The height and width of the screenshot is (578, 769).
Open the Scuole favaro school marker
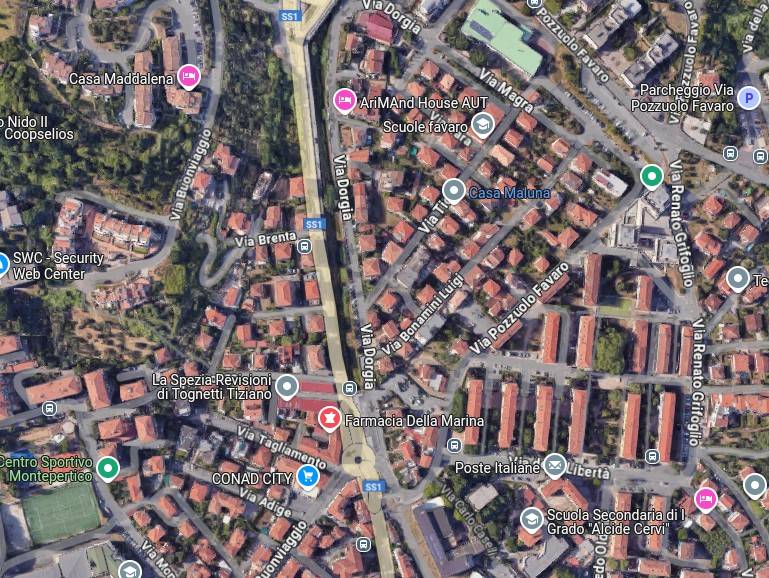pyautogui.click(x=483, y=125)
